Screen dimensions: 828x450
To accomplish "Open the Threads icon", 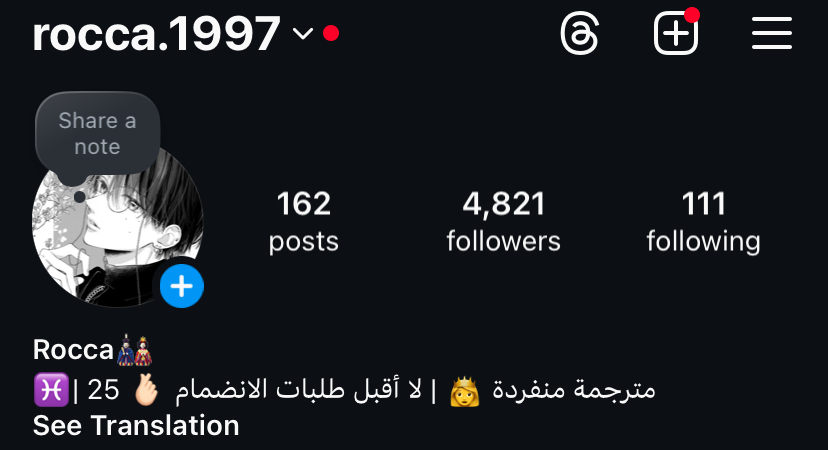I will tap(579, 35).
